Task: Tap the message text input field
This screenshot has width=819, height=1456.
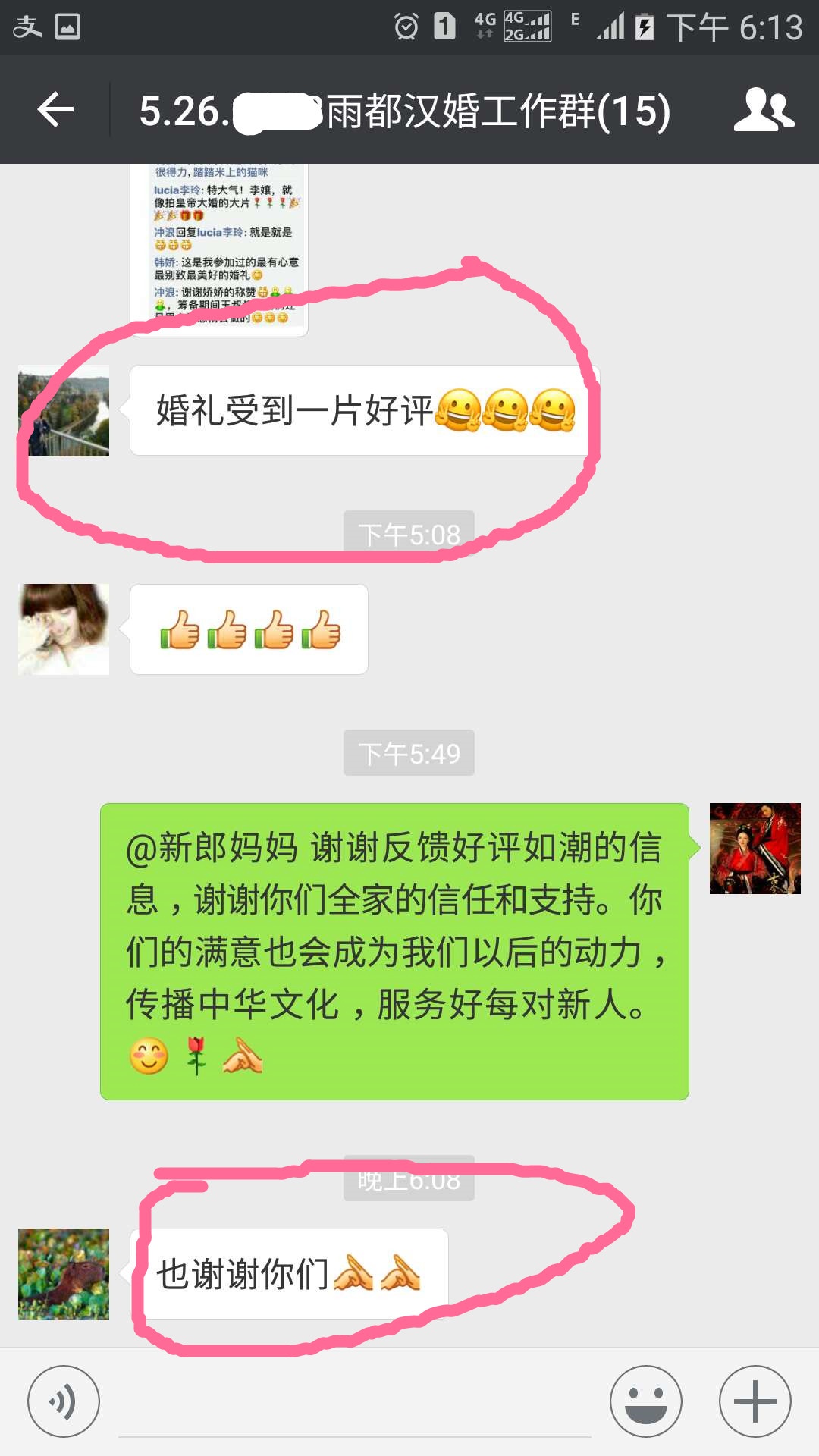Action: 354,1403
